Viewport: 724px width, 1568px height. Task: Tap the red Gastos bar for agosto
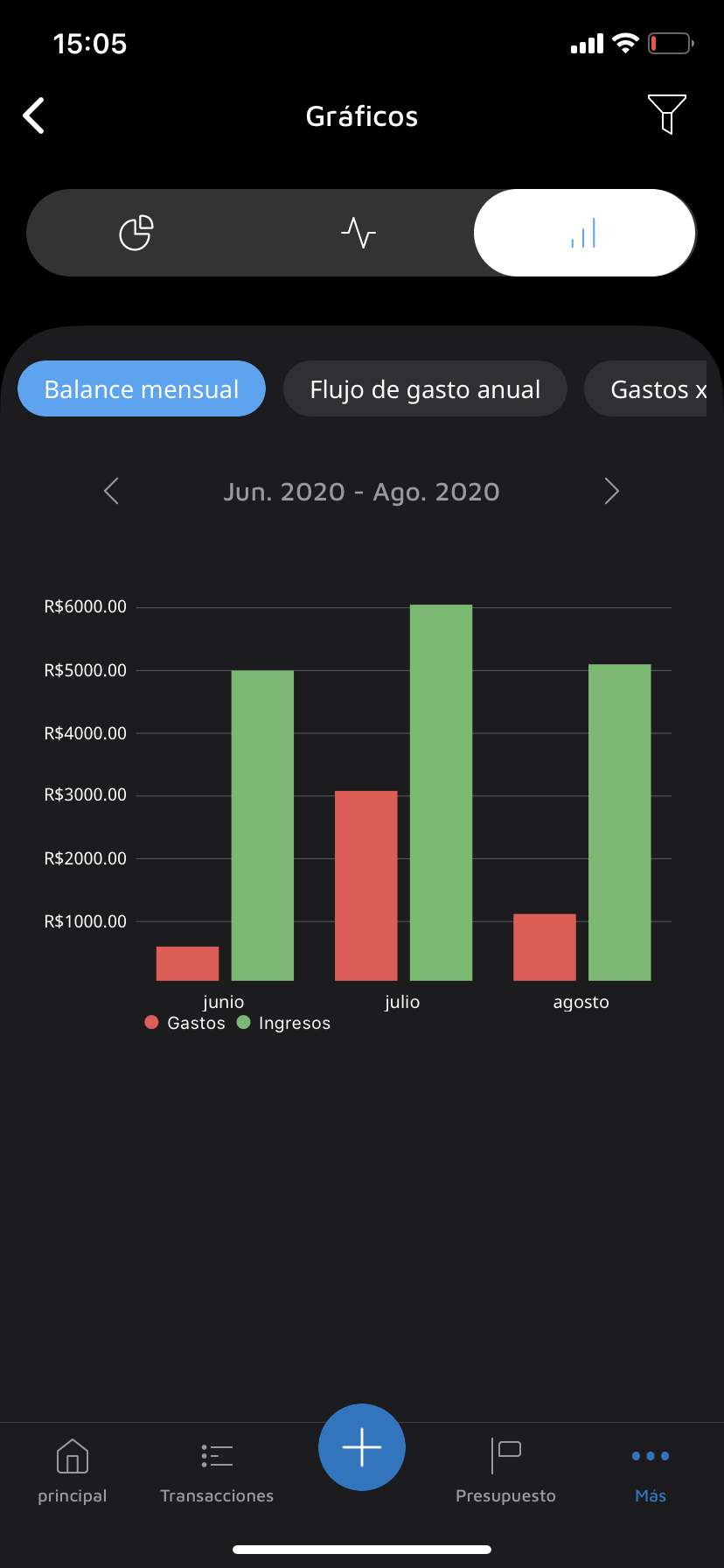click(544, 945)
